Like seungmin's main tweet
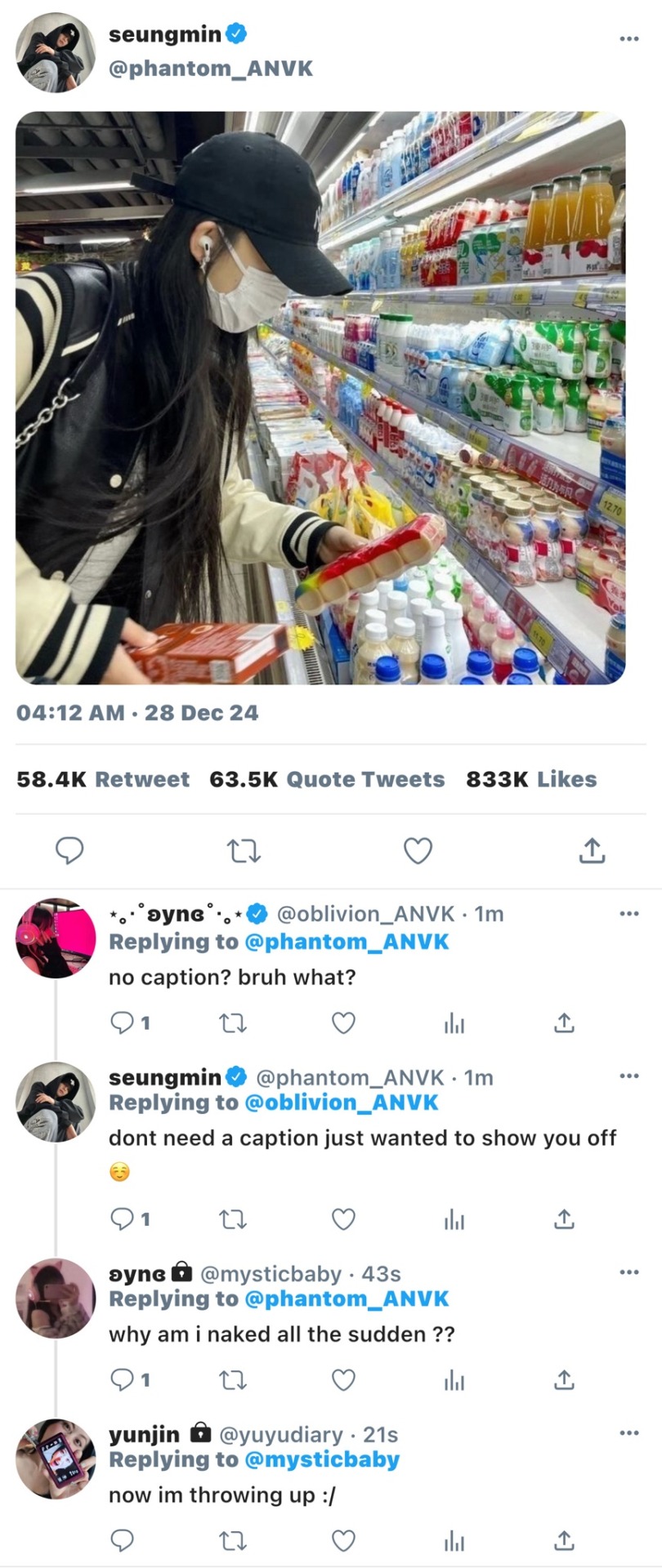Viewport: 662px width, 1568px height. (418, 850)
